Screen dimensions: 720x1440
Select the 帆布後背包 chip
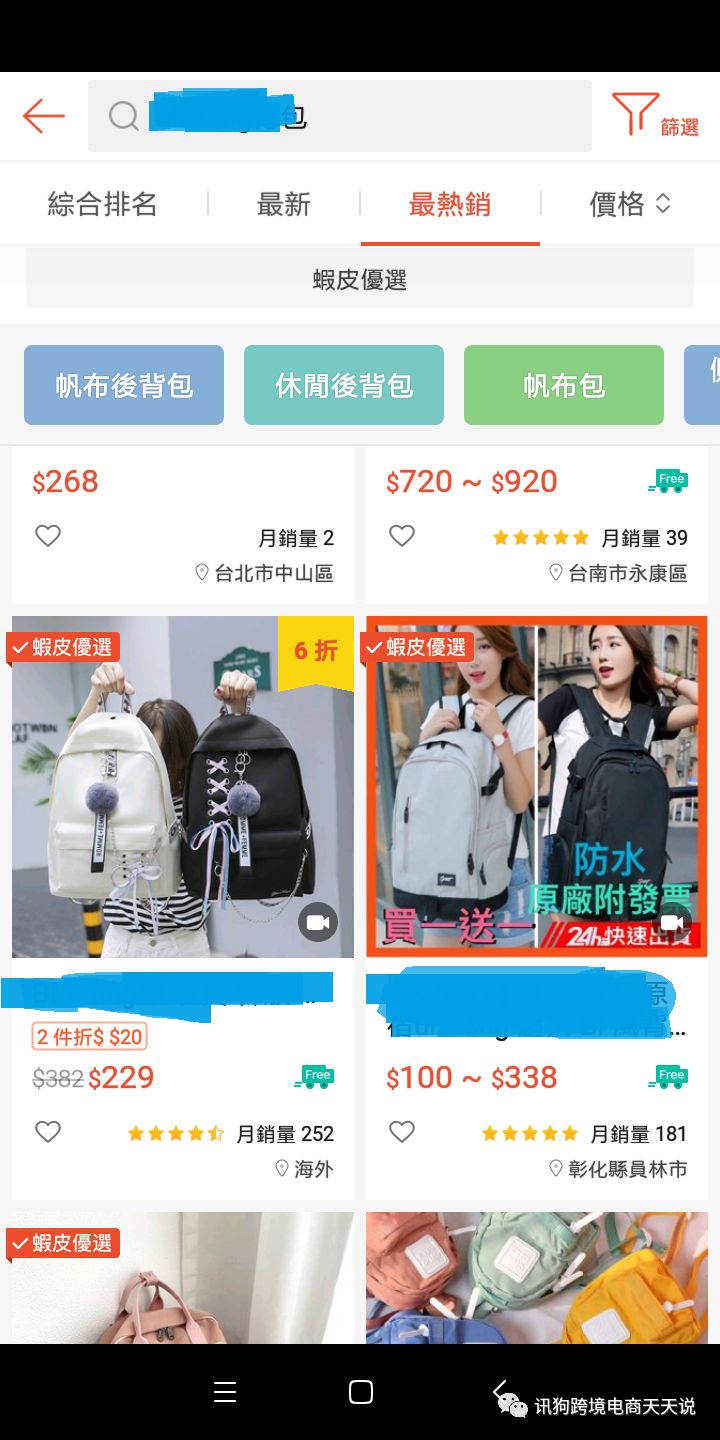tap(124, 385)
